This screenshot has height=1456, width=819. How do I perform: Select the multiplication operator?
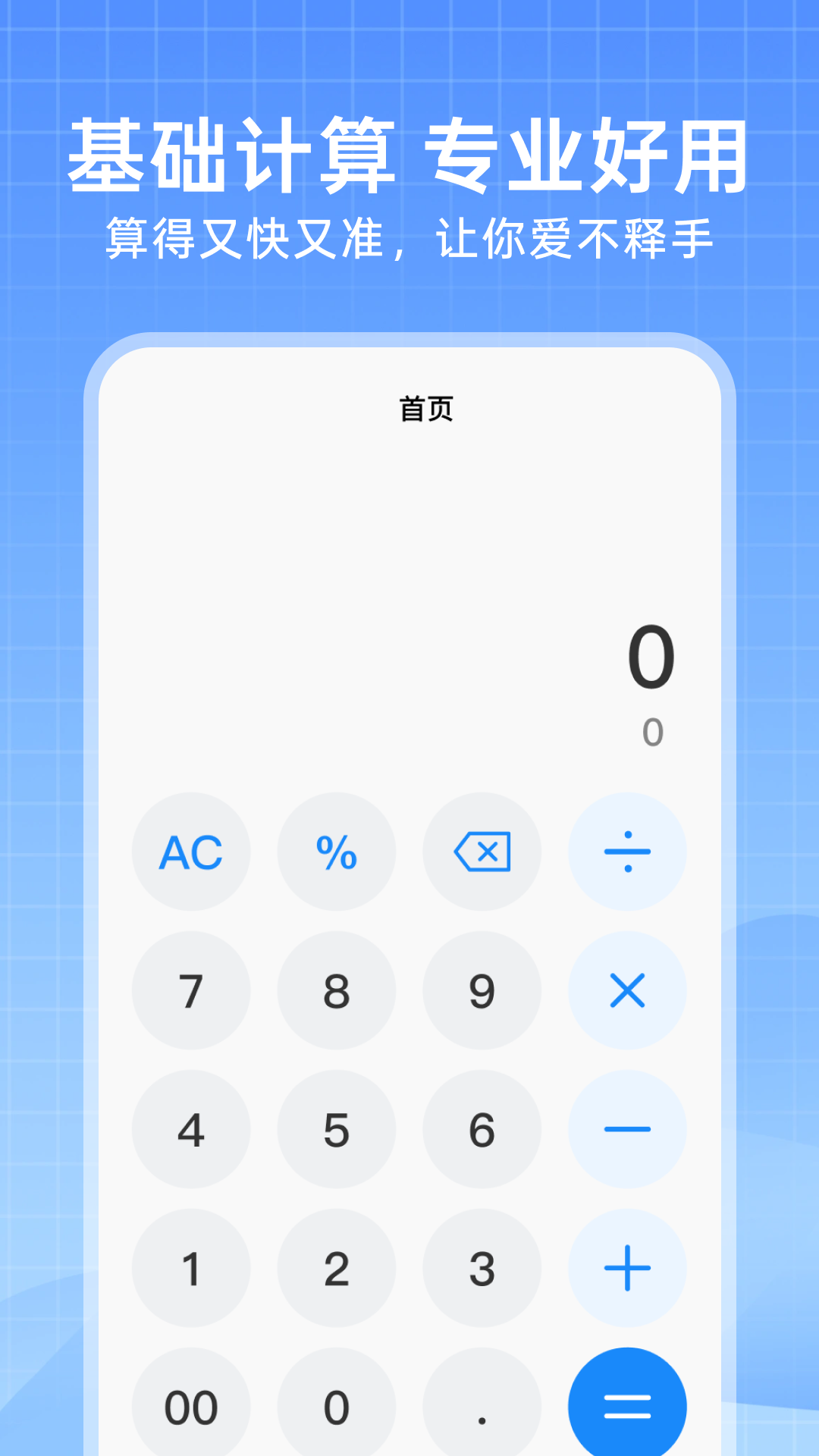626,990
